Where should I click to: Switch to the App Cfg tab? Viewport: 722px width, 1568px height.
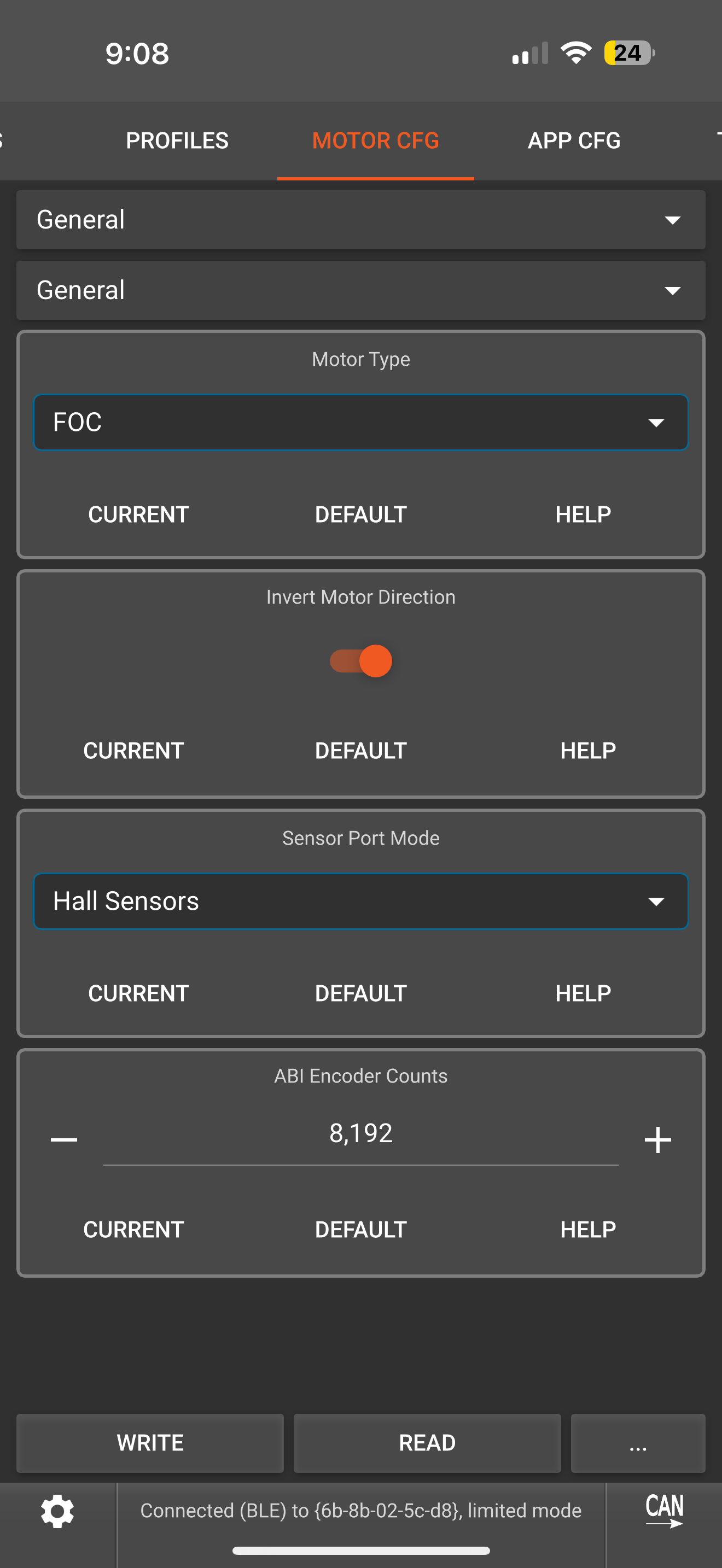[574, 141]
